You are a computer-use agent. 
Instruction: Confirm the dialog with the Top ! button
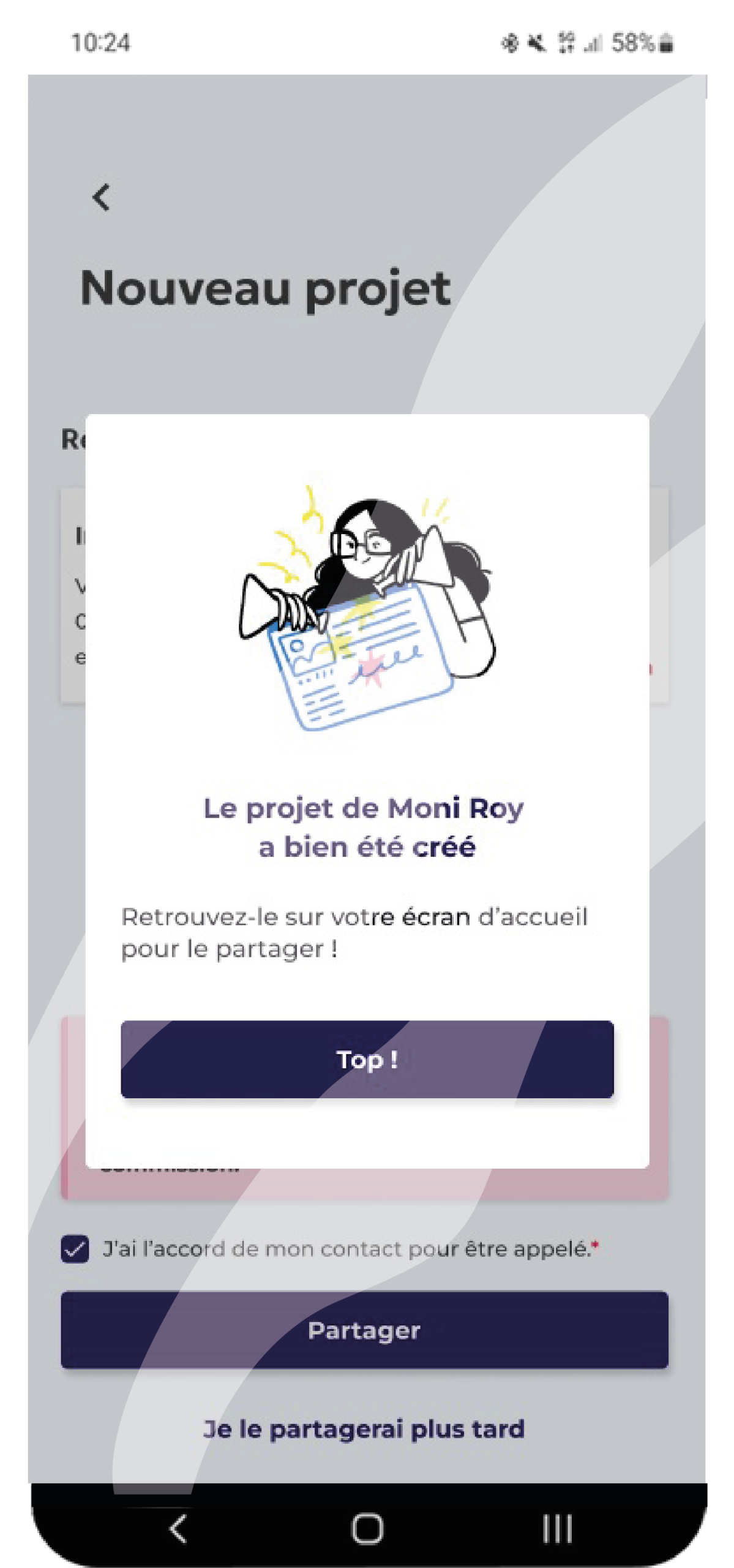367,1060
